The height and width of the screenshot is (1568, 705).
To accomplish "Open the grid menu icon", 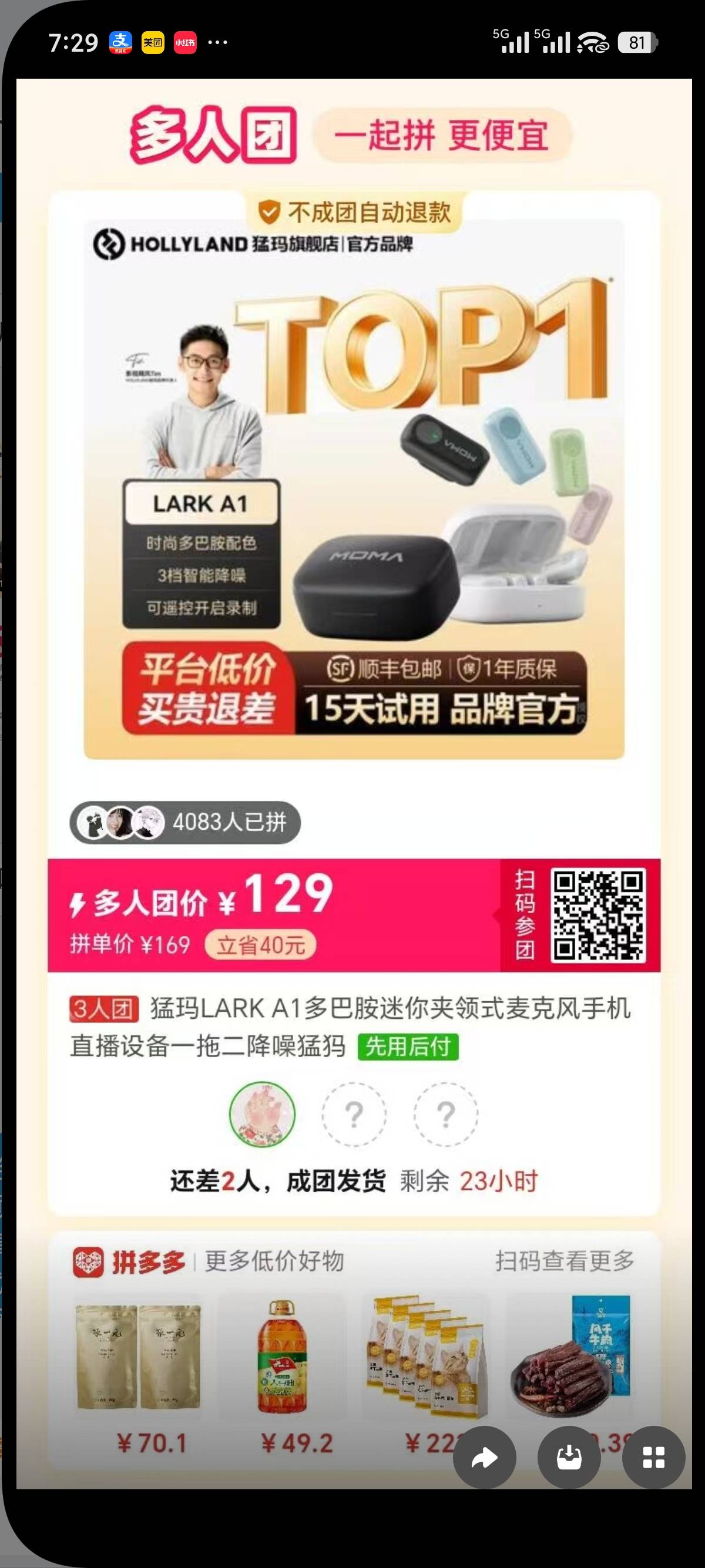I will (x=653, y=1457).
